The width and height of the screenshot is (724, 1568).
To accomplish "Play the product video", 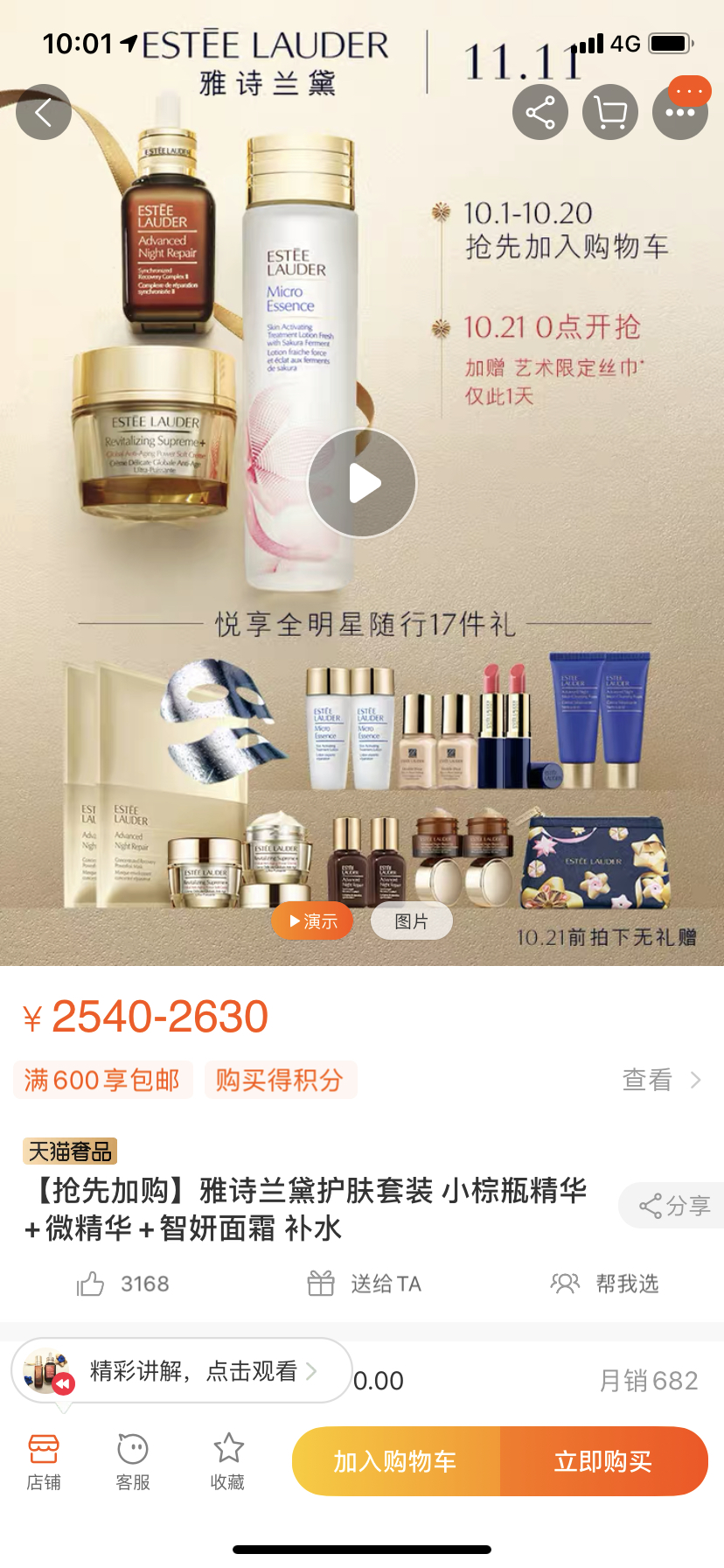I will pyautogui.click(x=362, y=483).
